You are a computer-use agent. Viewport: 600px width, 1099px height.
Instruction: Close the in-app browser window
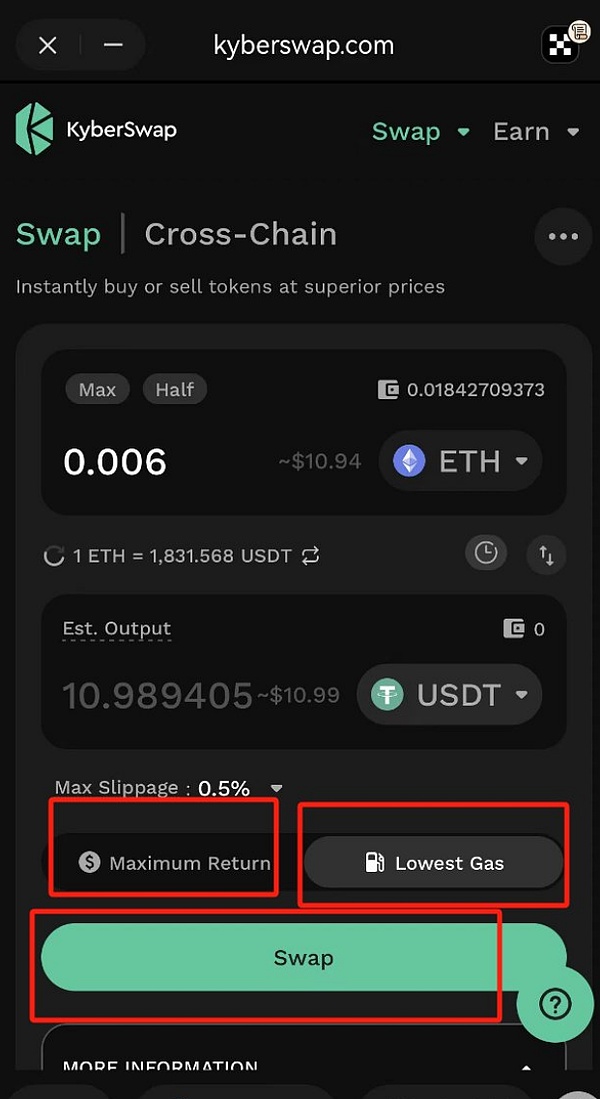tap(48, 45)
